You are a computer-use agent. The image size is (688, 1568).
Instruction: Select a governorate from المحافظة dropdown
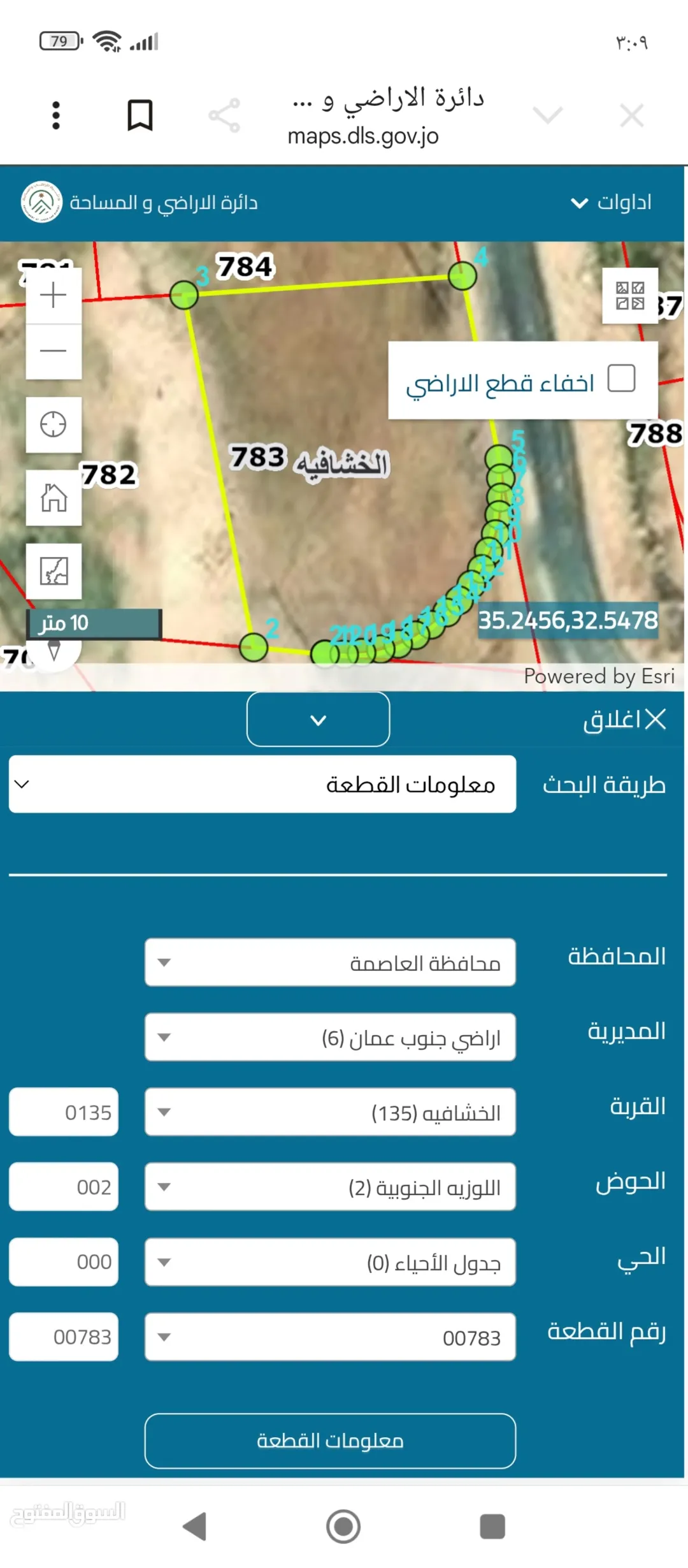(x=330, y=962)
